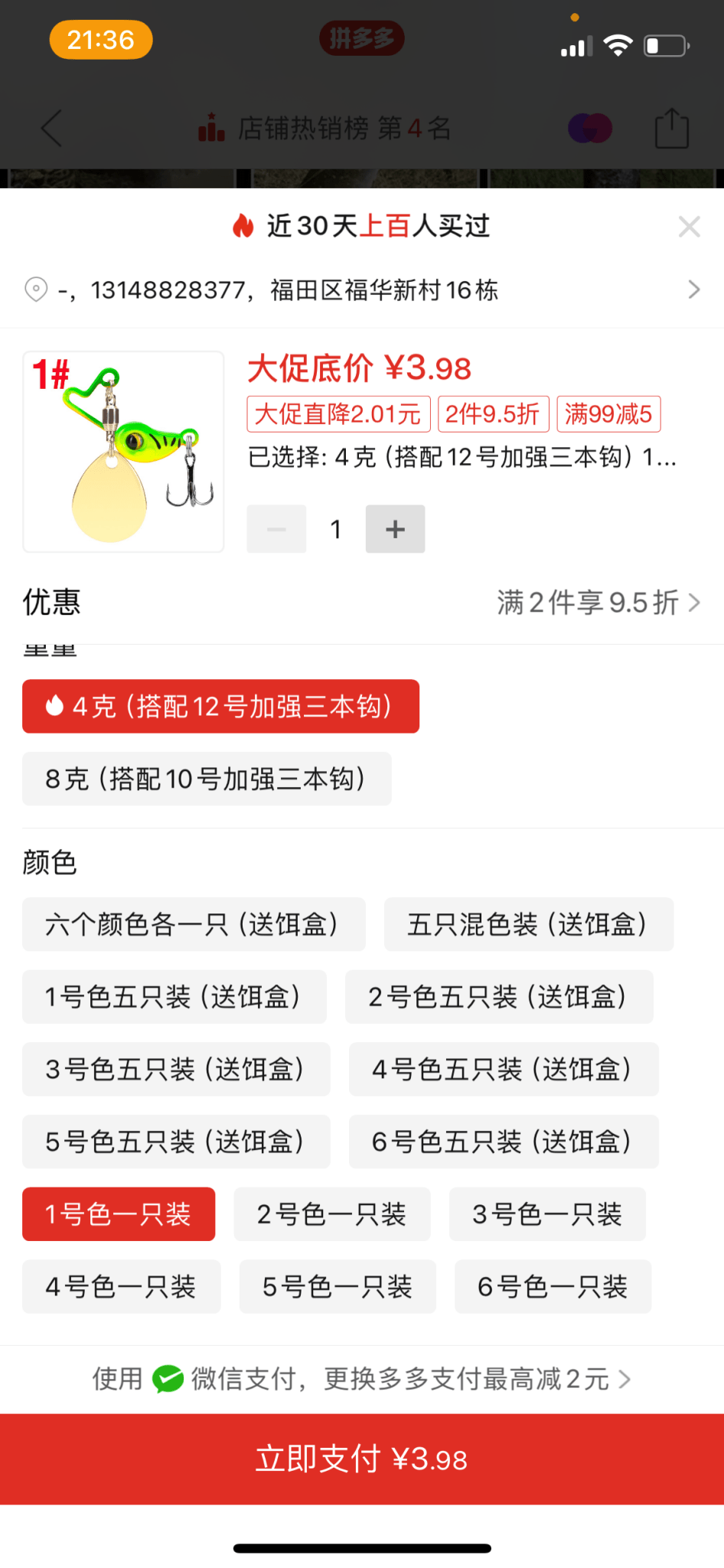This screenshot has width=724, height=1568.
Task: Select 4号色一只装 color option
Action: [x=121, y=1286]
